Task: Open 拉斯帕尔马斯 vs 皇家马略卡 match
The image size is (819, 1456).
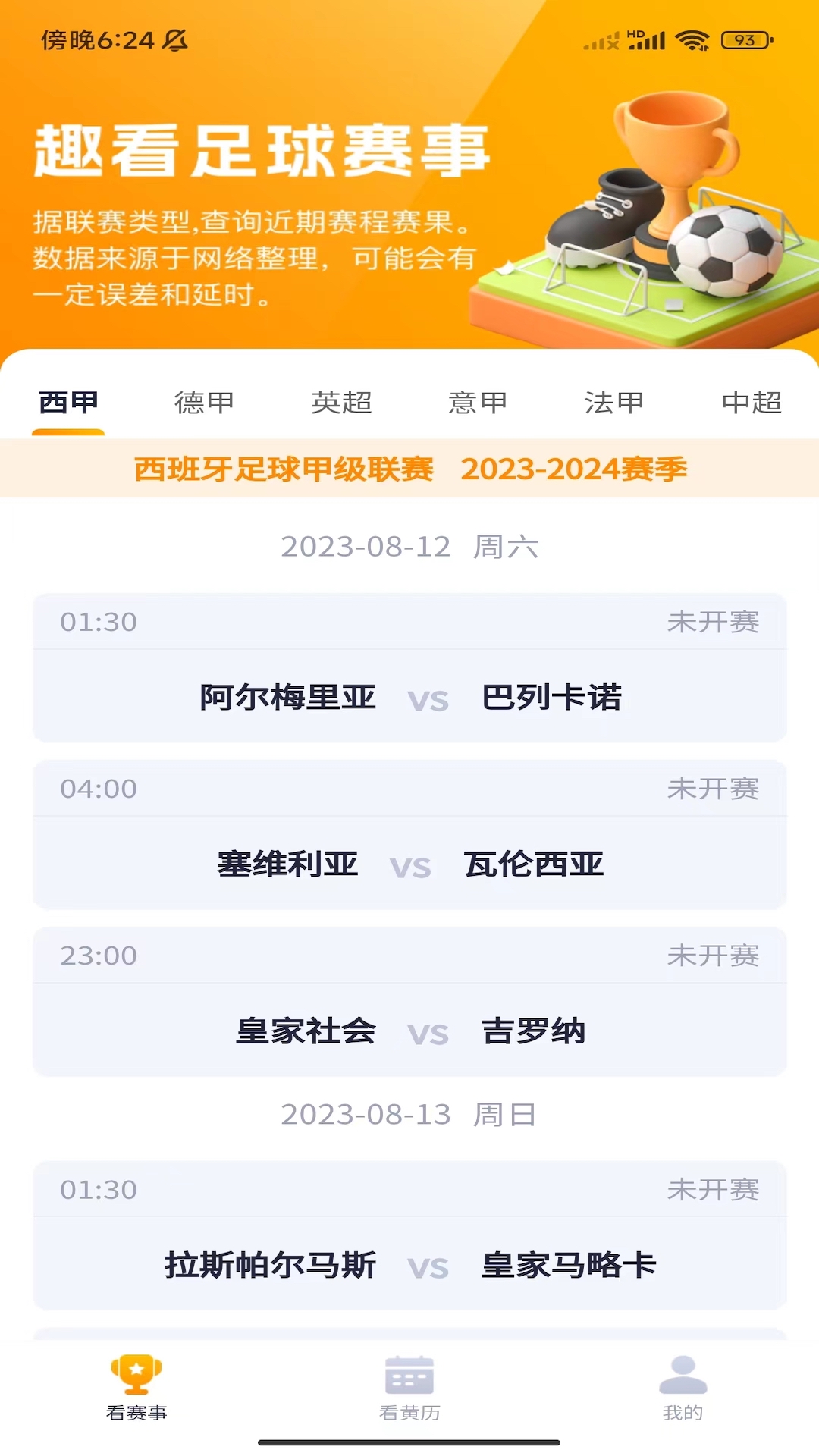Action: click(409, 1235)
